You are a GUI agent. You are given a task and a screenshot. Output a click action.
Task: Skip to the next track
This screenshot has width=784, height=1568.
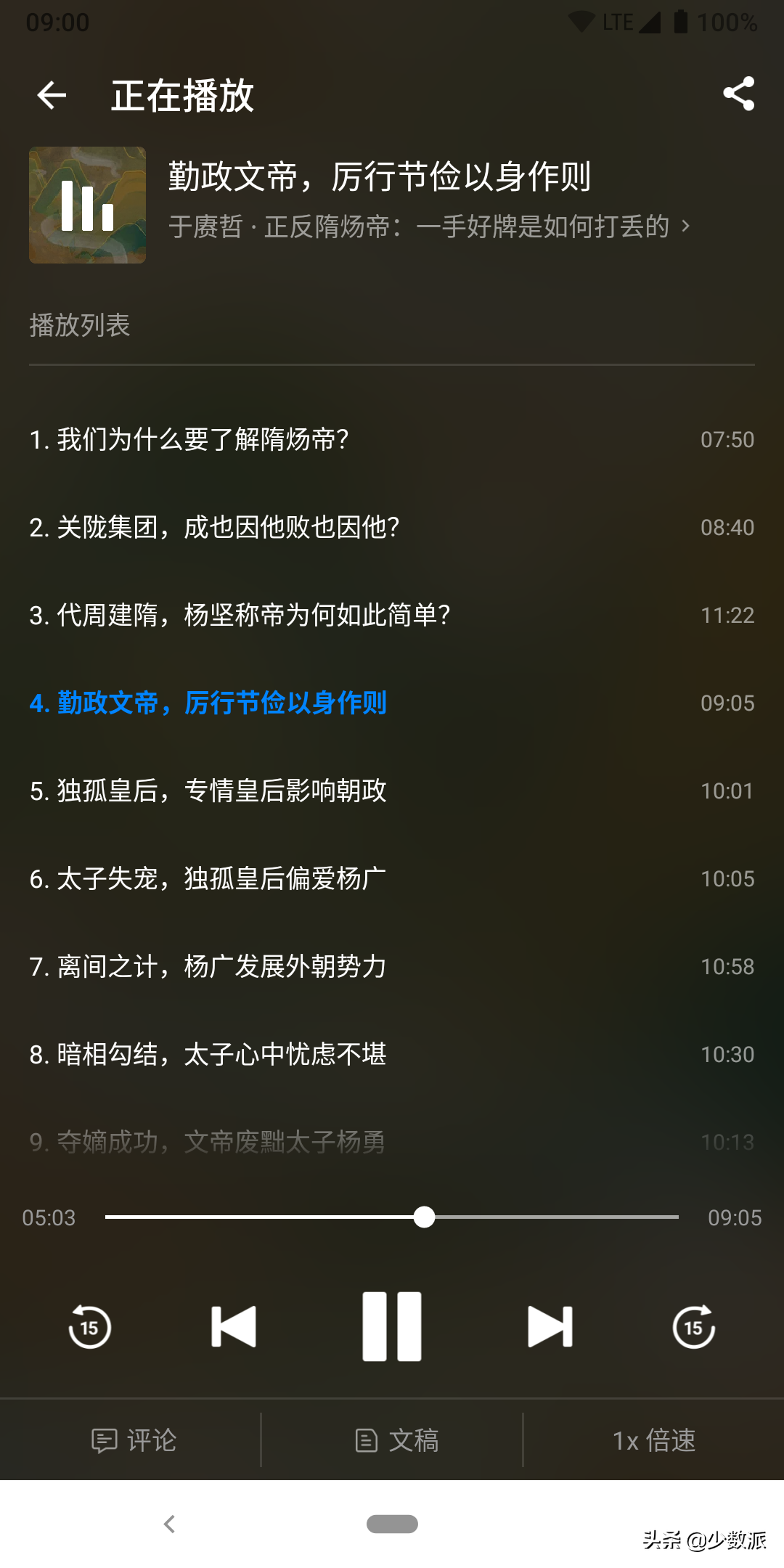[x=550, y=1327]
